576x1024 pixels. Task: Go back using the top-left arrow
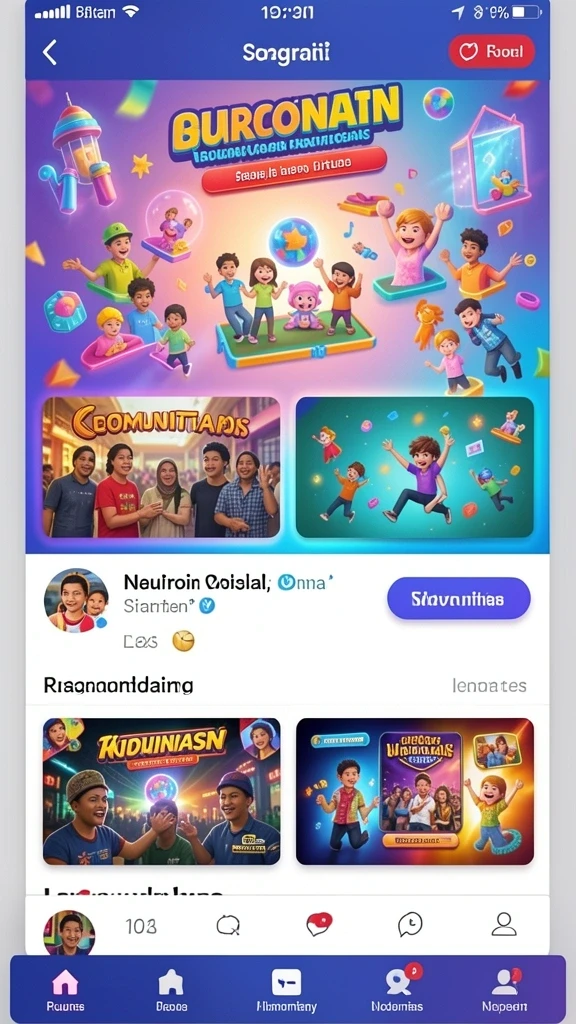point(50,52)
